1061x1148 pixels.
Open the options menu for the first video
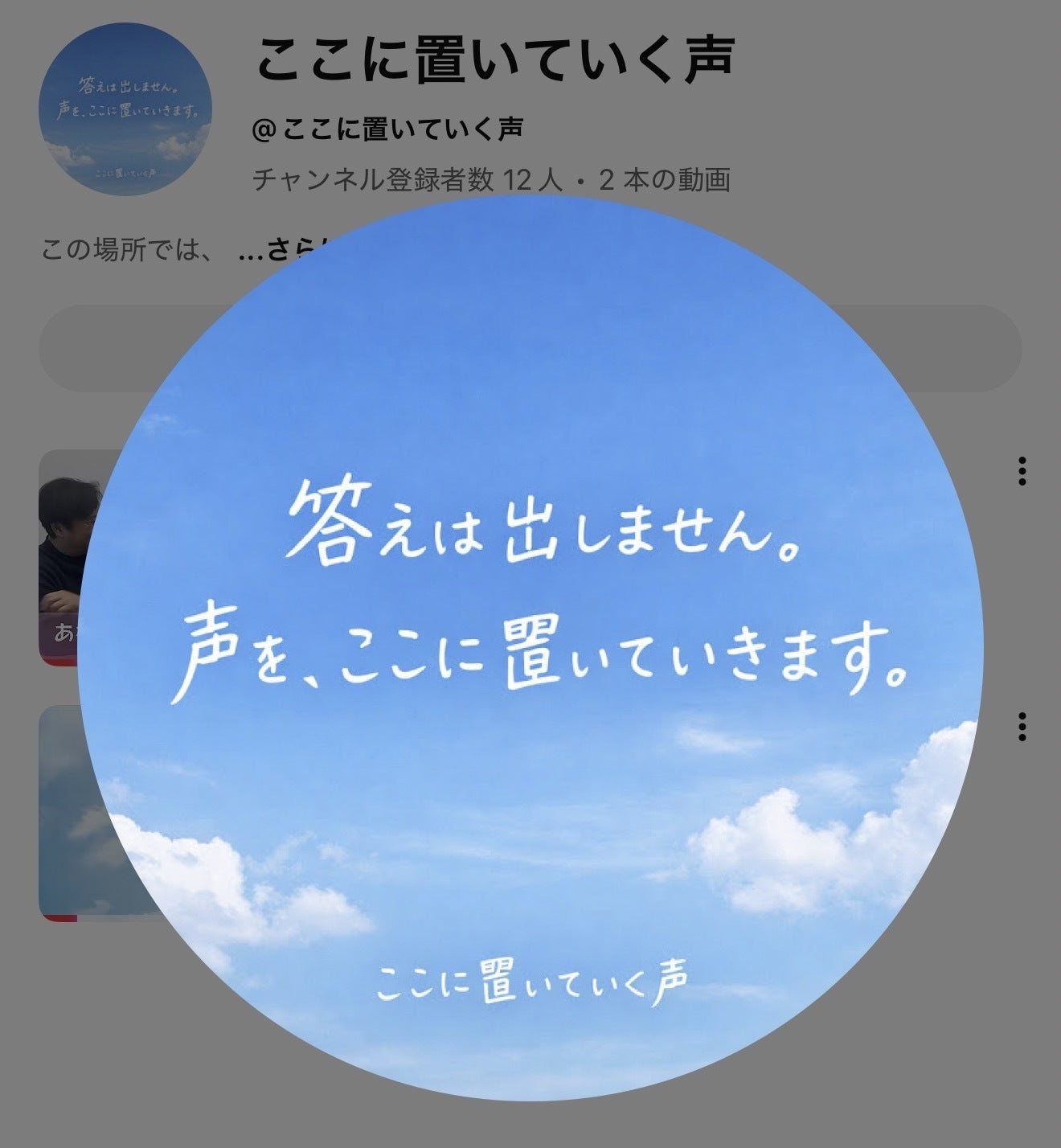[1022, 471]
